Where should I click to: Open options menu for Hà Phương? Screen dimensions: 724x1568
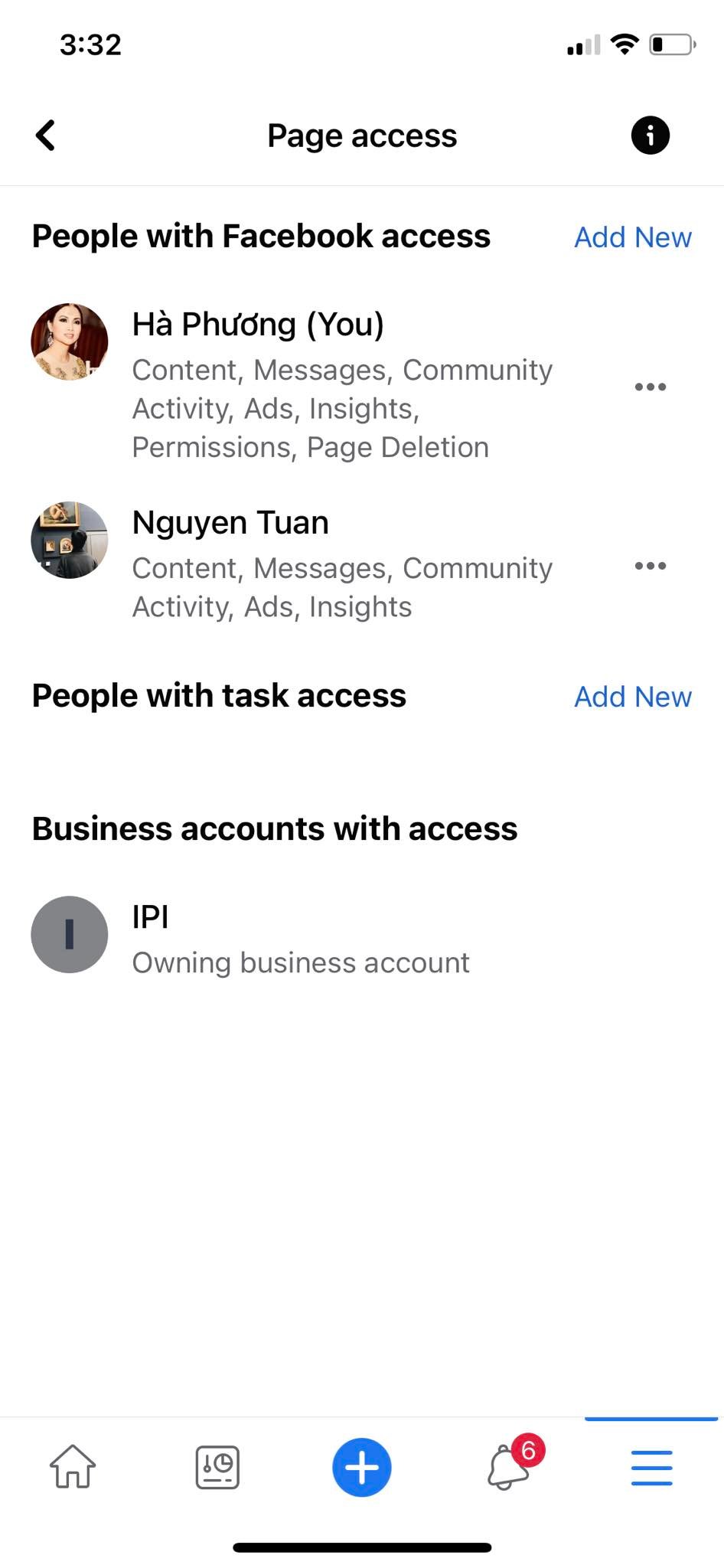650,387
